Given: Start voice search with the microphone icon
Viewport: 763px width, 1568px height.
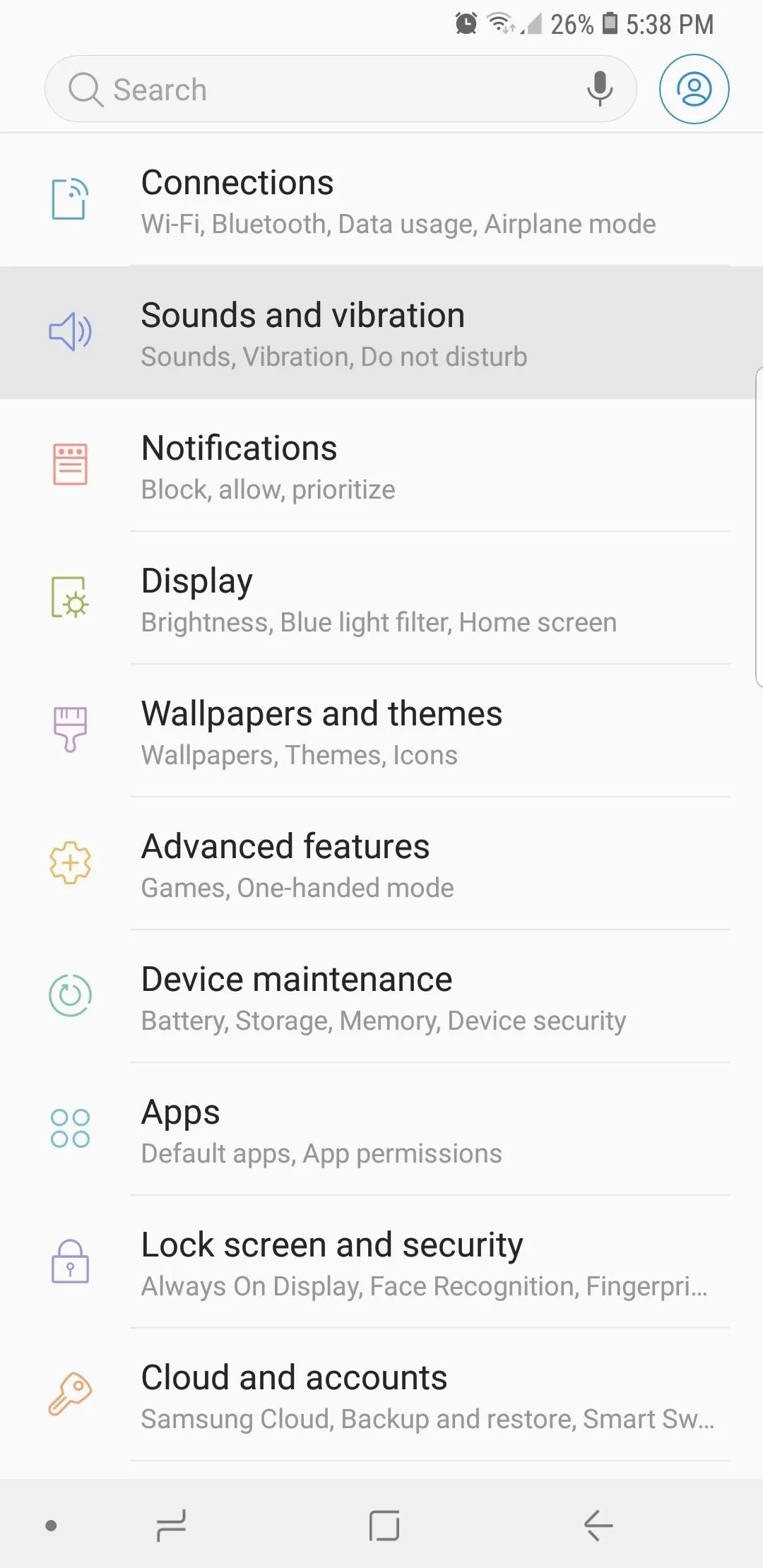Looking at the screenshot, I should pyautogui.click(x=600, y=89).
